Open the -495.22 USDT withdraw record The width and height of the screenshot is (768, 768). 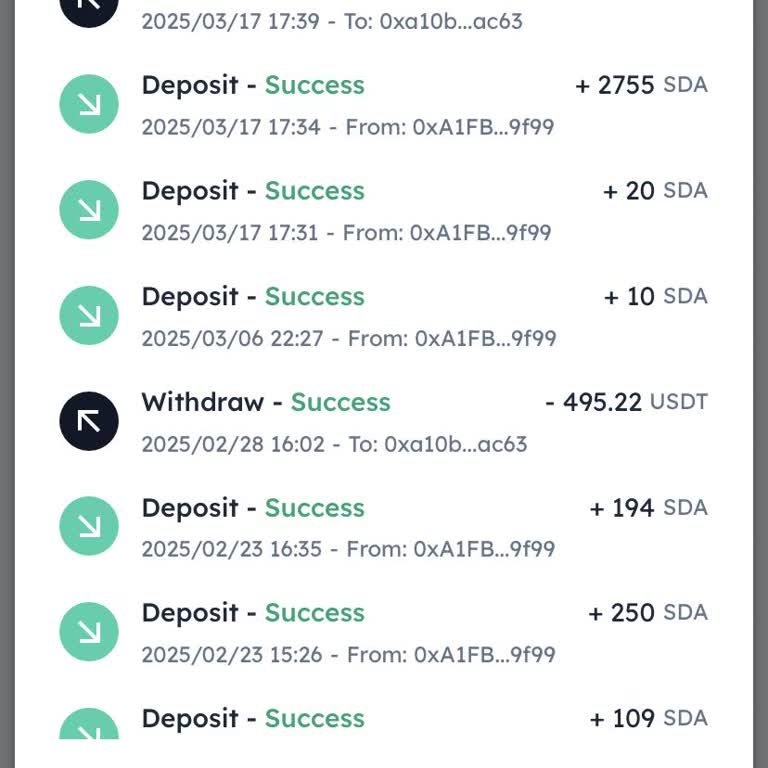click(x=384, y=422)
